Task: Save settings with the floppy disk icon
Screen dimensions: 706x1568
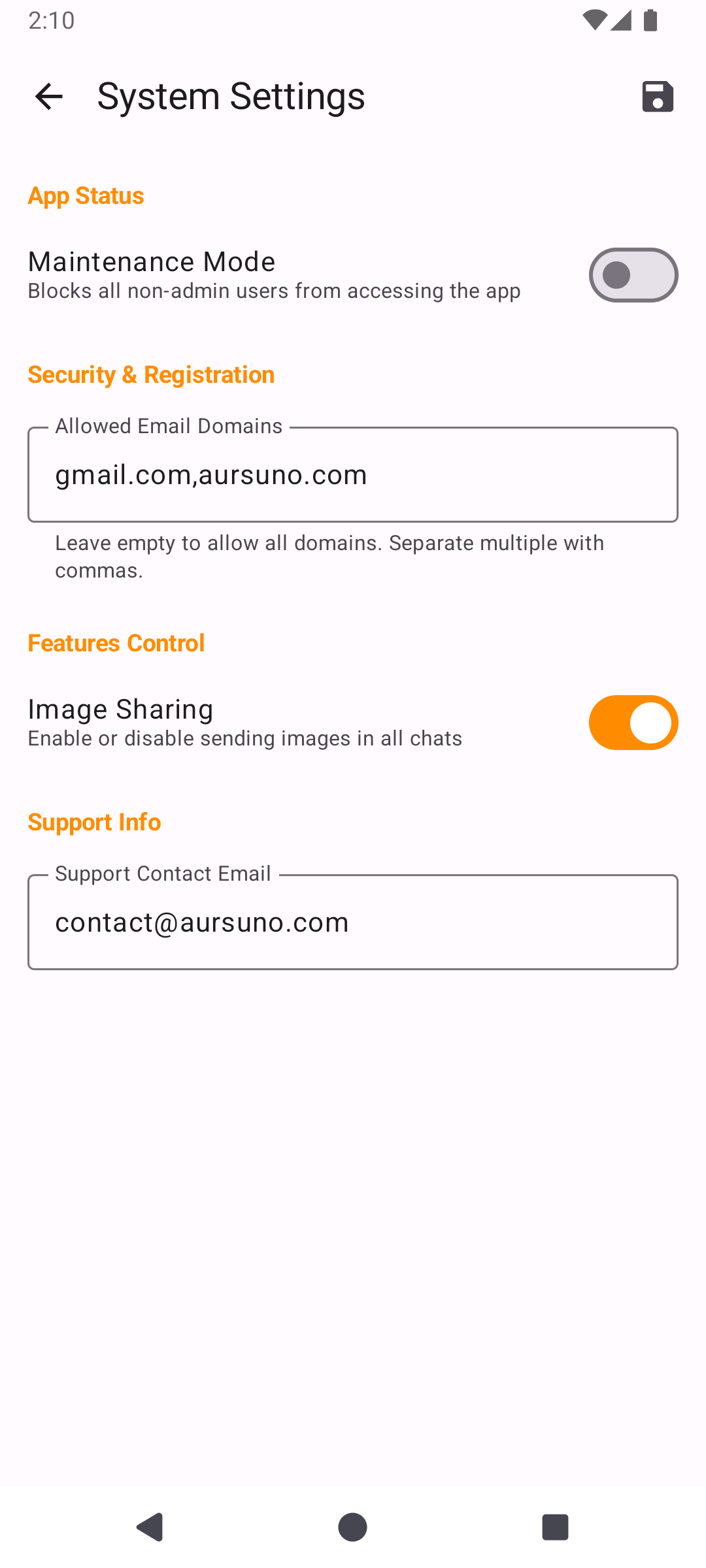Action: click(657, 97)
